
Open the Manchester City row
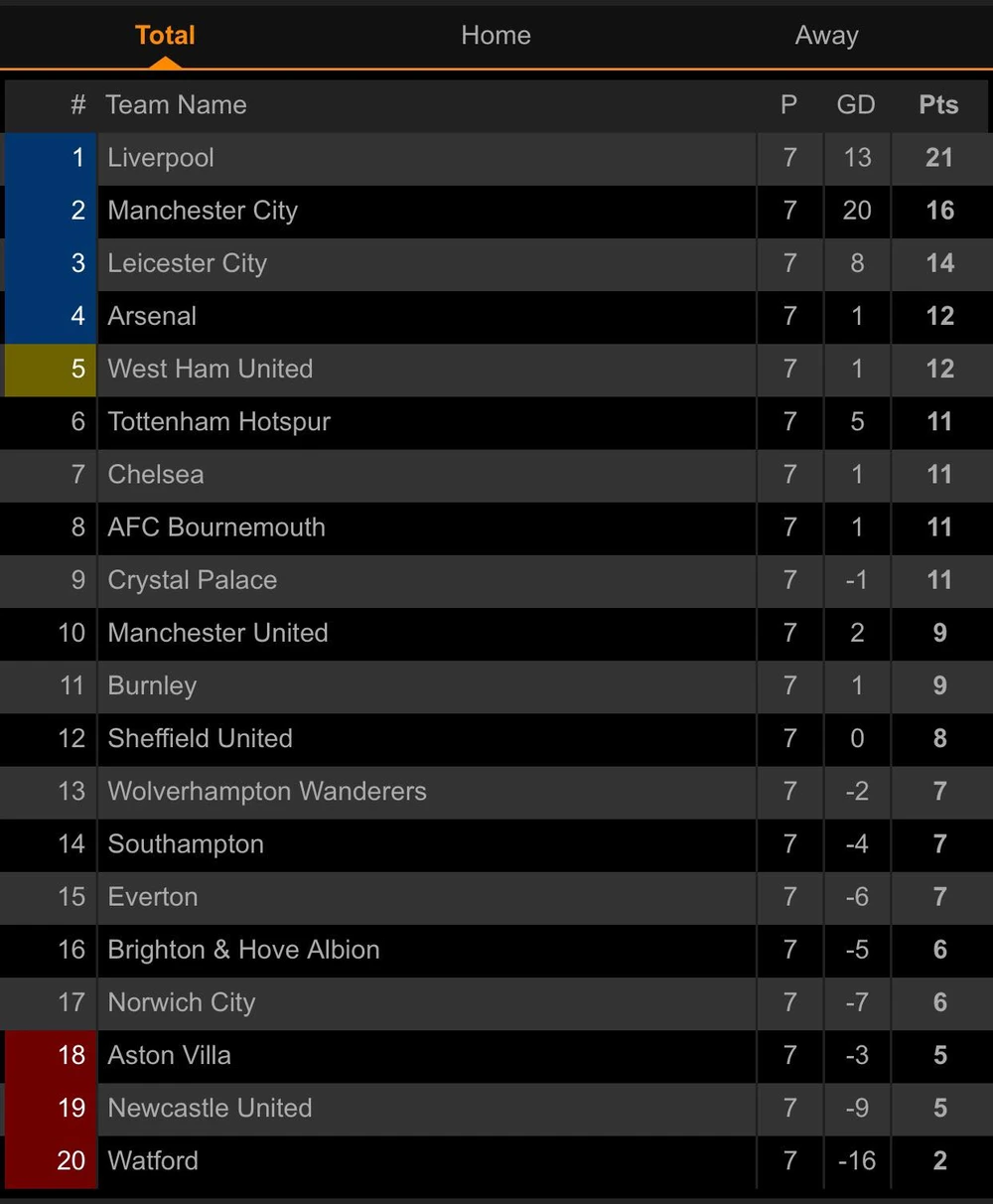pos(203,211)
